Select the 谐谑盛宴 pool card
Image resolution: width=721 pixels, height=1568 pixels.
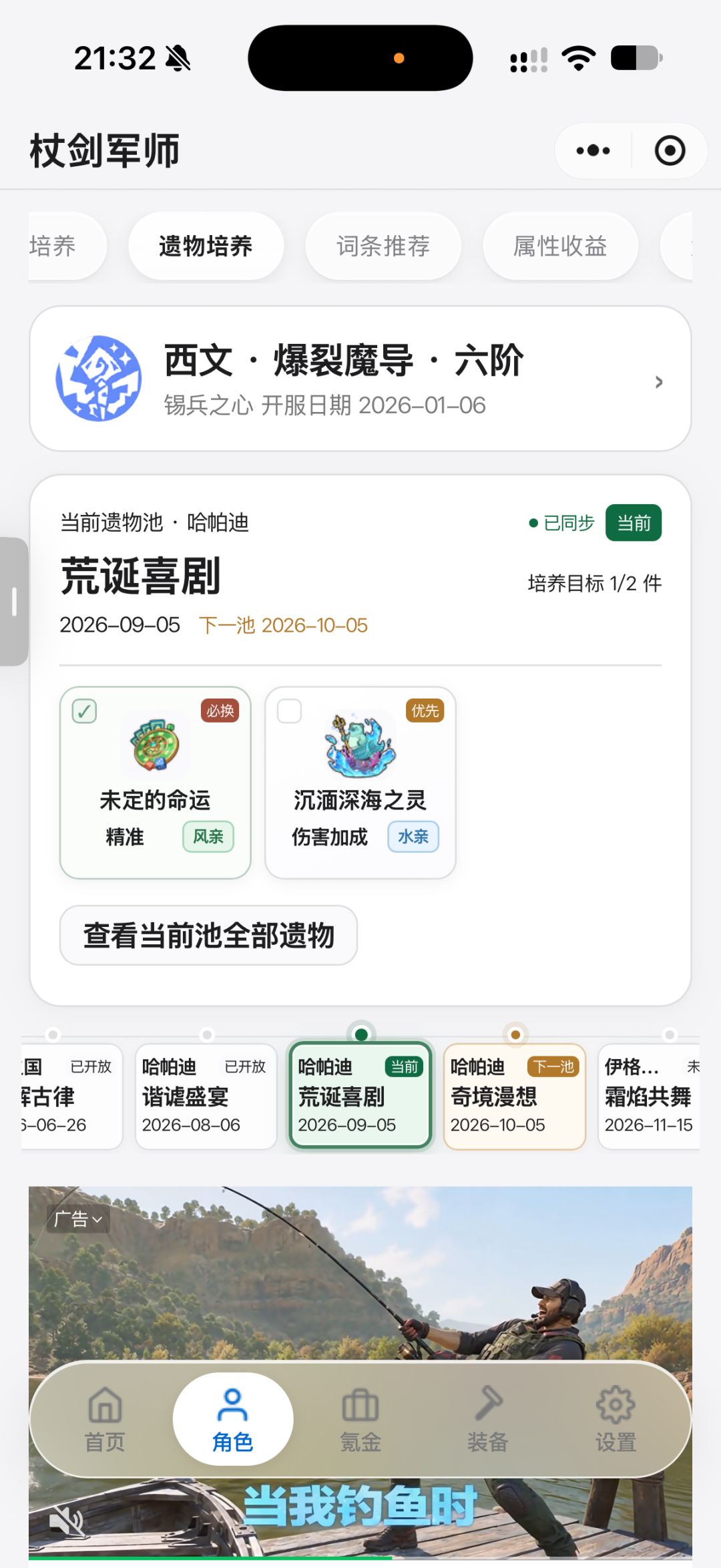(x=206, y=1096)
